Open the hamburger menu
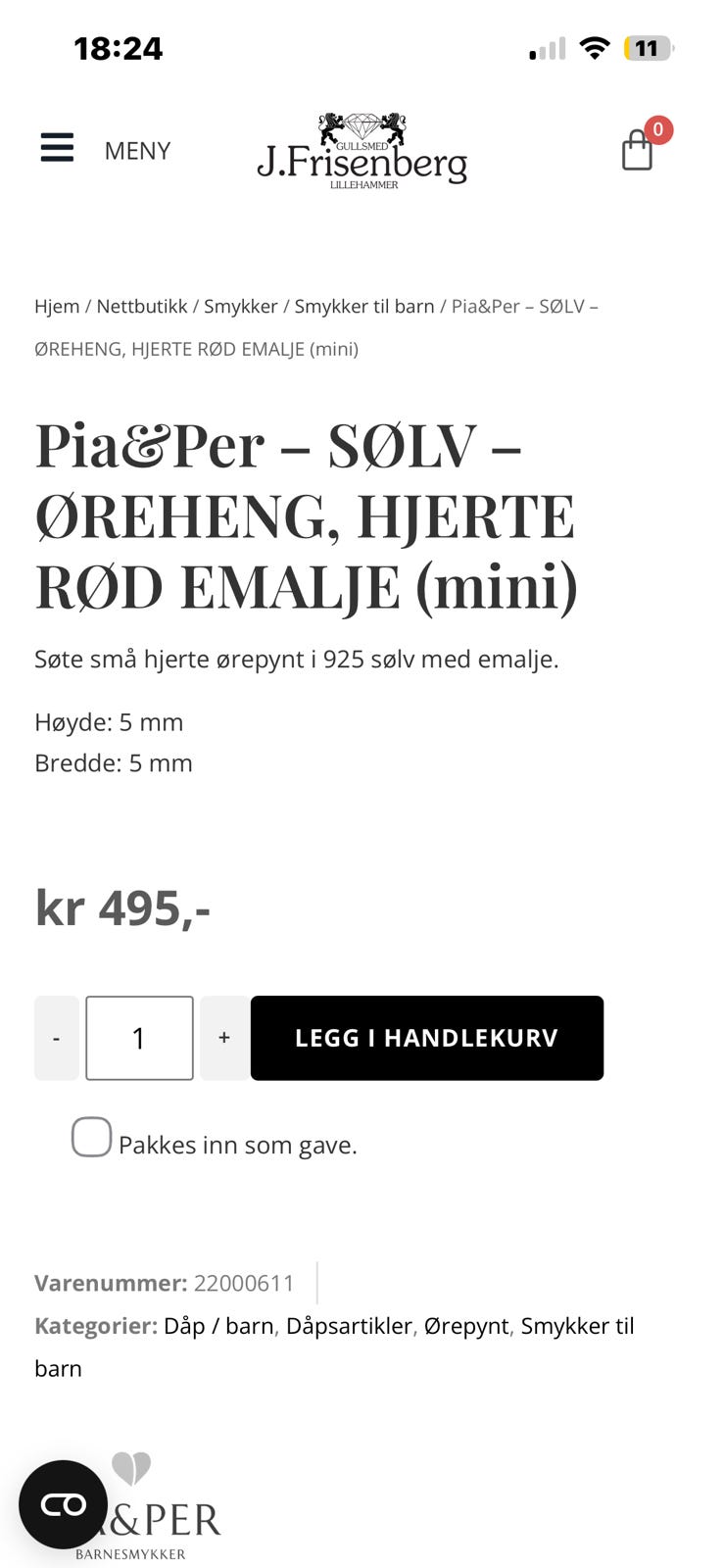The image size is (724, 1568). pyautogui.click(x=56, y=148)
